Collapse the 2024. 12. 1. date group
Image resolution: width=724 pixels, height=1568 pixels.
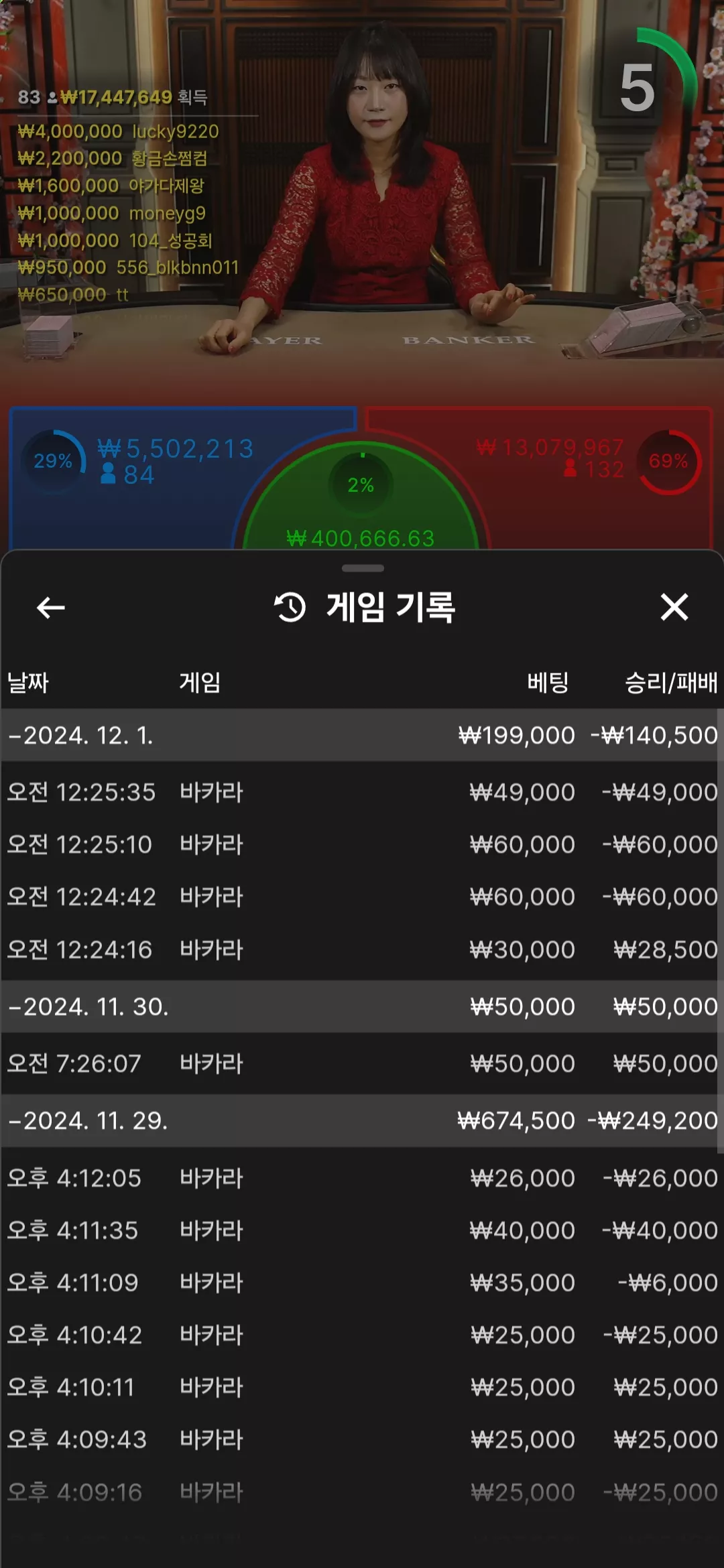(362, 735)
